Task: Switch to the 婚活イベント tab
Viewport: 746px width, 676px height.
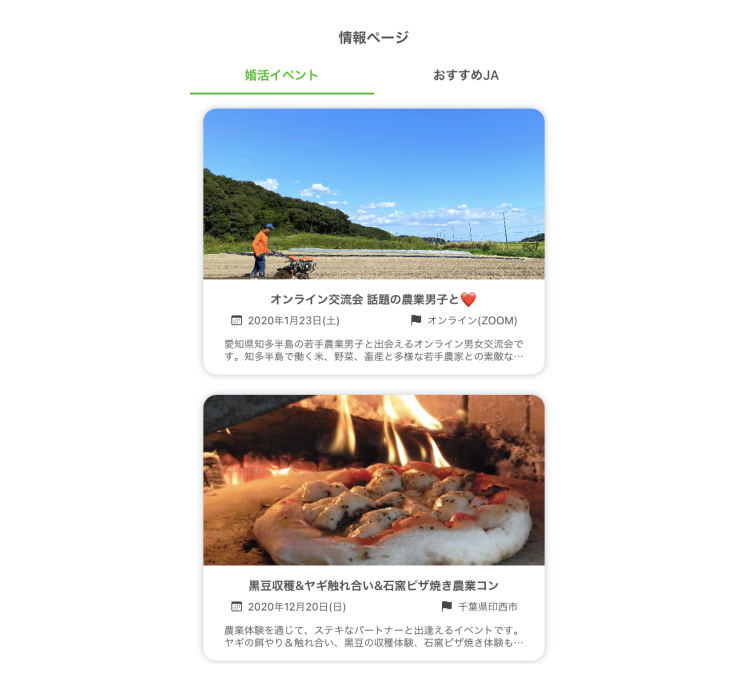Action: pyautogui.click(x=282, y=75)
